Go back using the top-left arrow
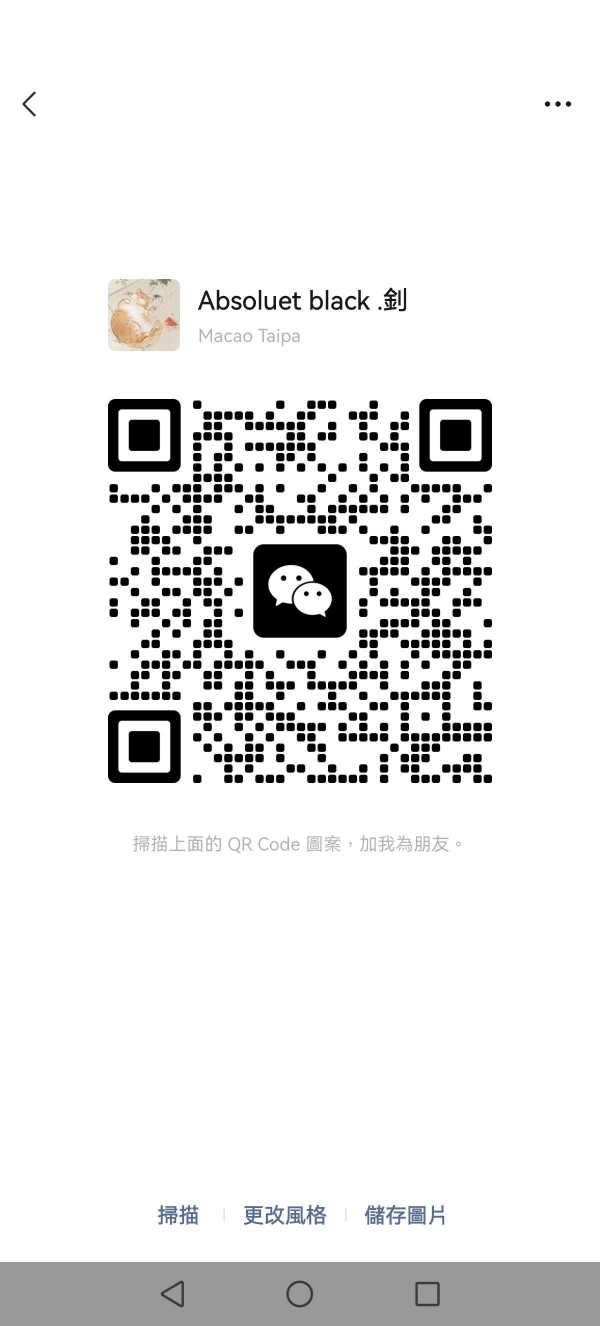The image size is (600, 1326). 30,104
